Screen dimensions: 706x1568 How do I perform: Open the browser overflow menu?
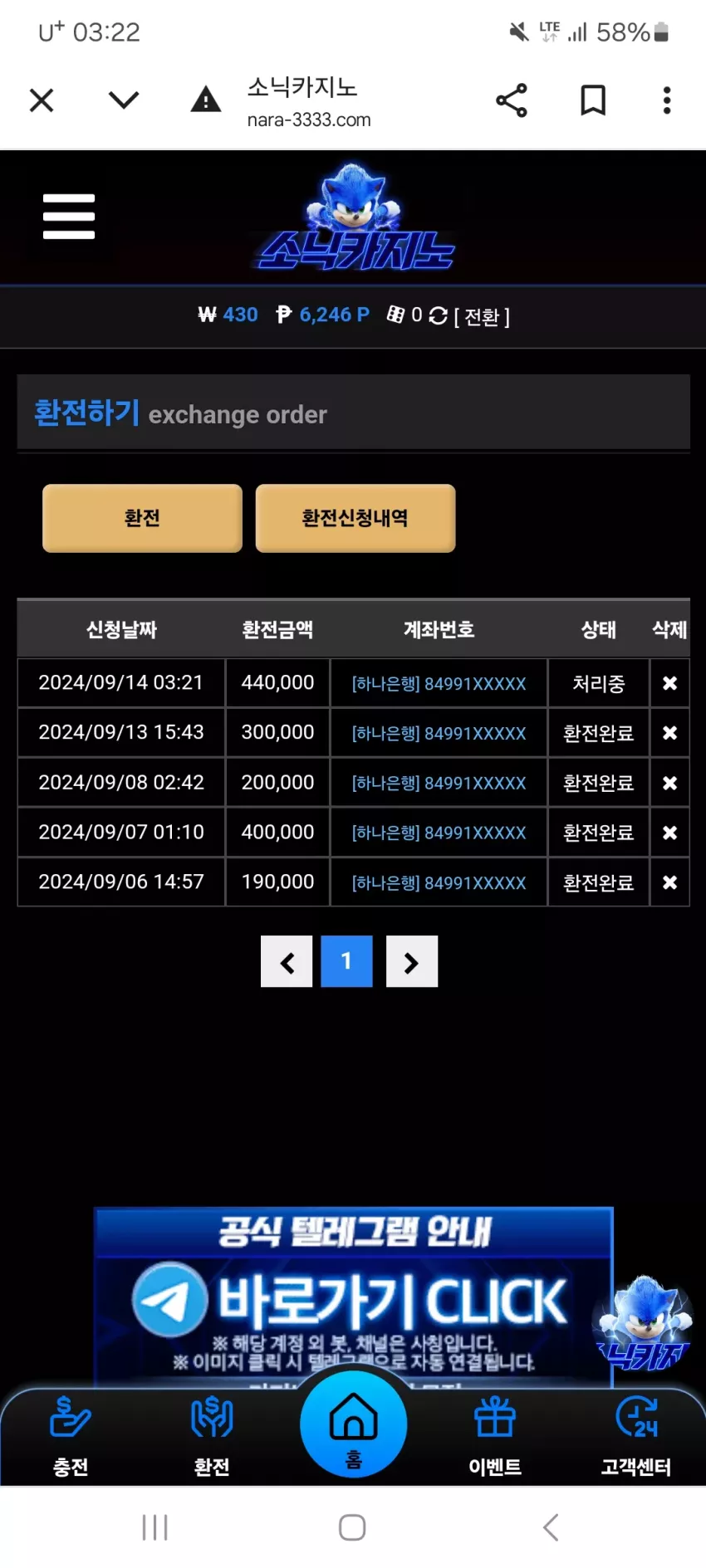click(x=666, y=100)
